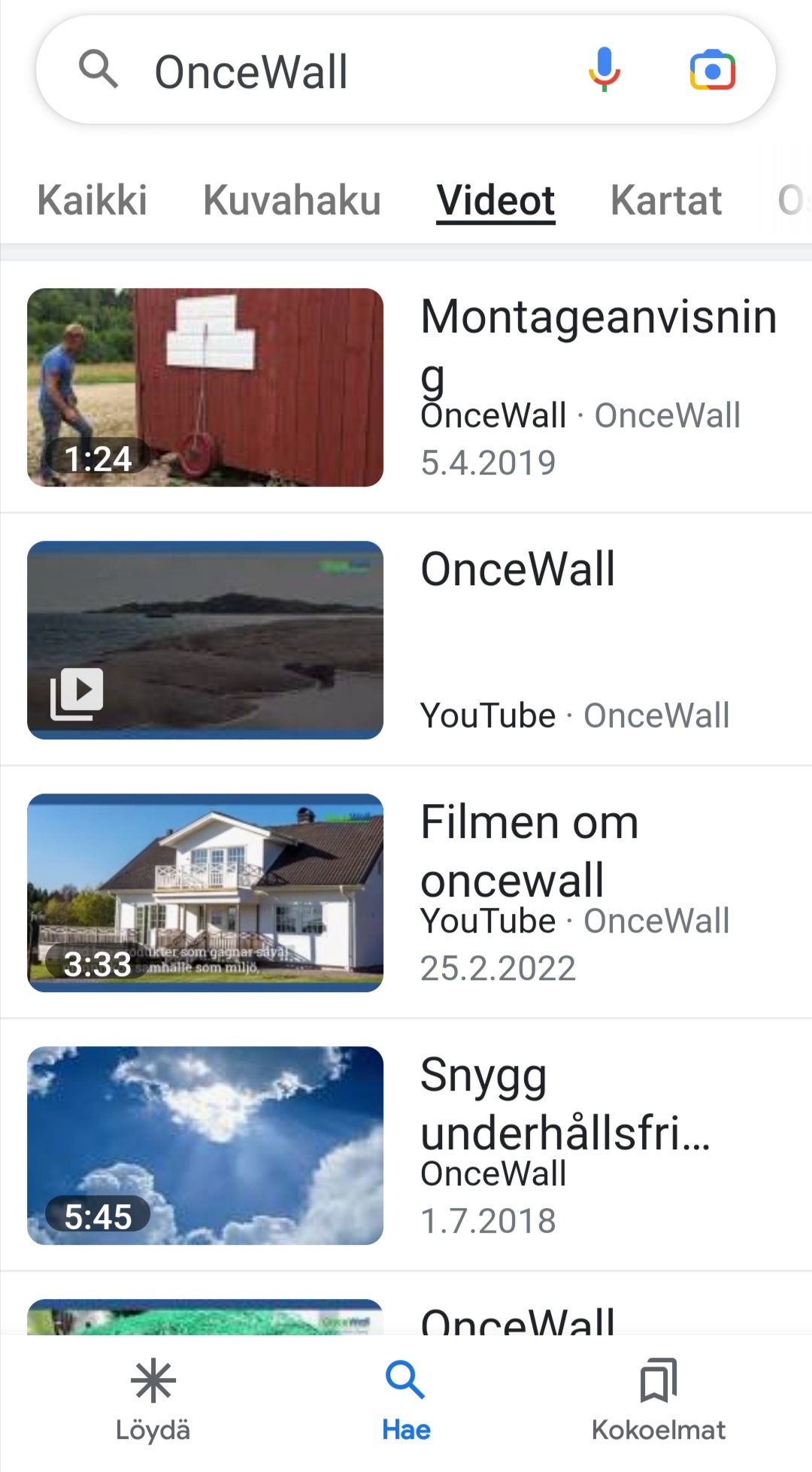Open Google Lens camera search
This screenshot has width=812, height=1472.
coord(712,70)
